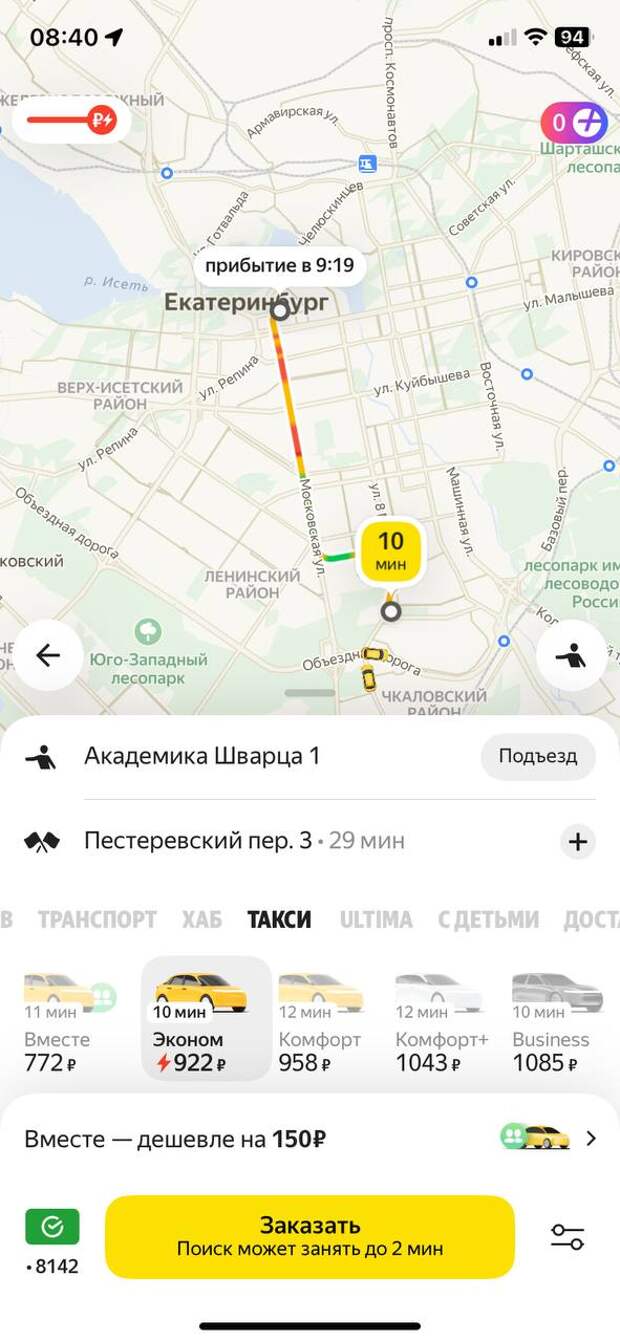620x1342 pixels.
Task: Select the Подъезд entrance chip
Action: [x=538, y=756]
